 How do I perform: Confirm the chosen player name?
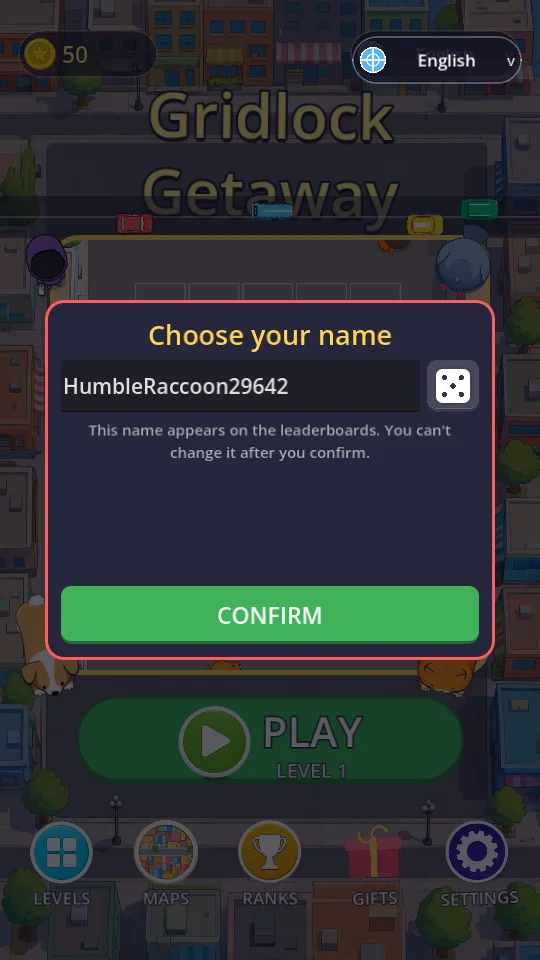(x=269, y=614)
